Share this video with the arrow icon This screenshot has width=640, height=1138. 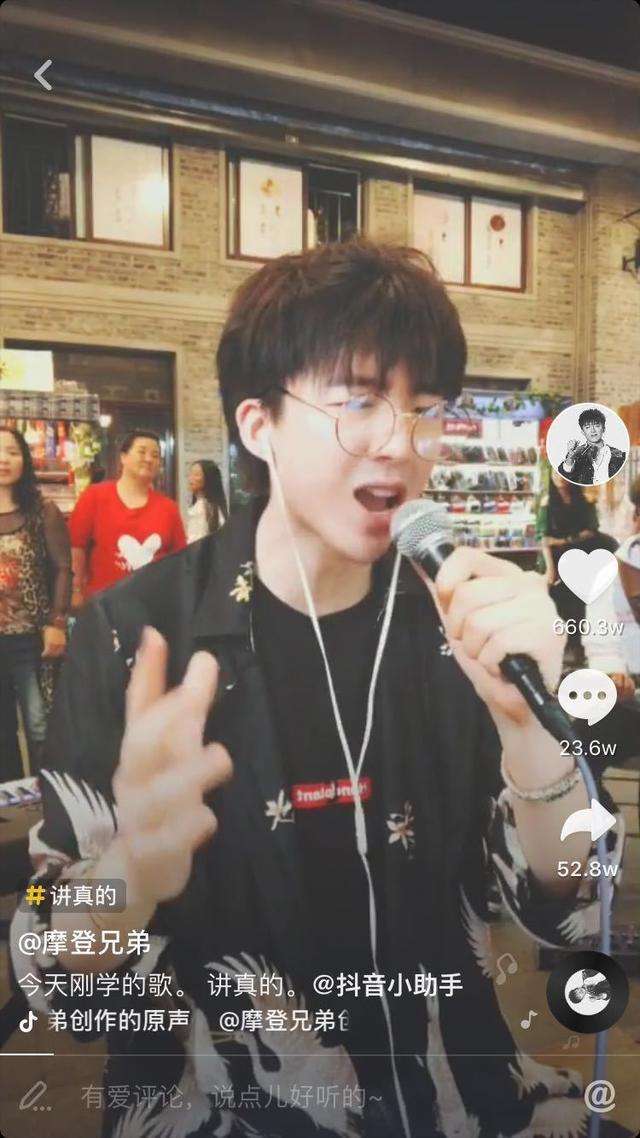click(x=588, y=822)
